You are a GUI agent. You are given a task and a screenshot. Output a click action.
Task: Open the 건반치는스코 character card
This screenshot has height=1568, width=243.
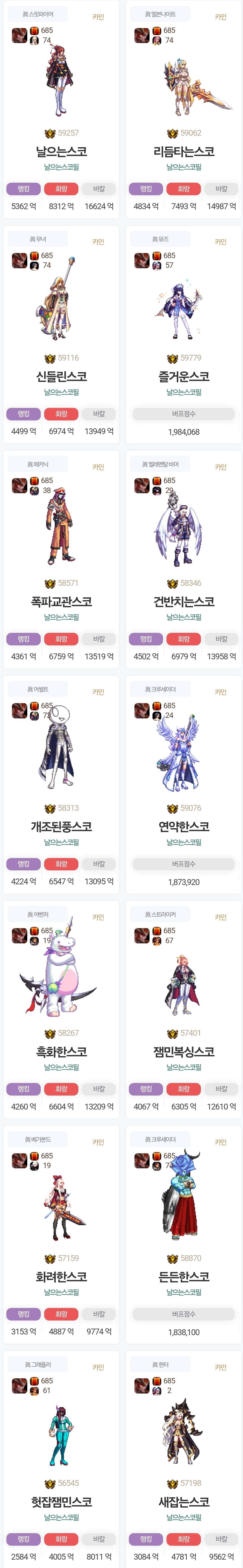click(x=184, y=601)
